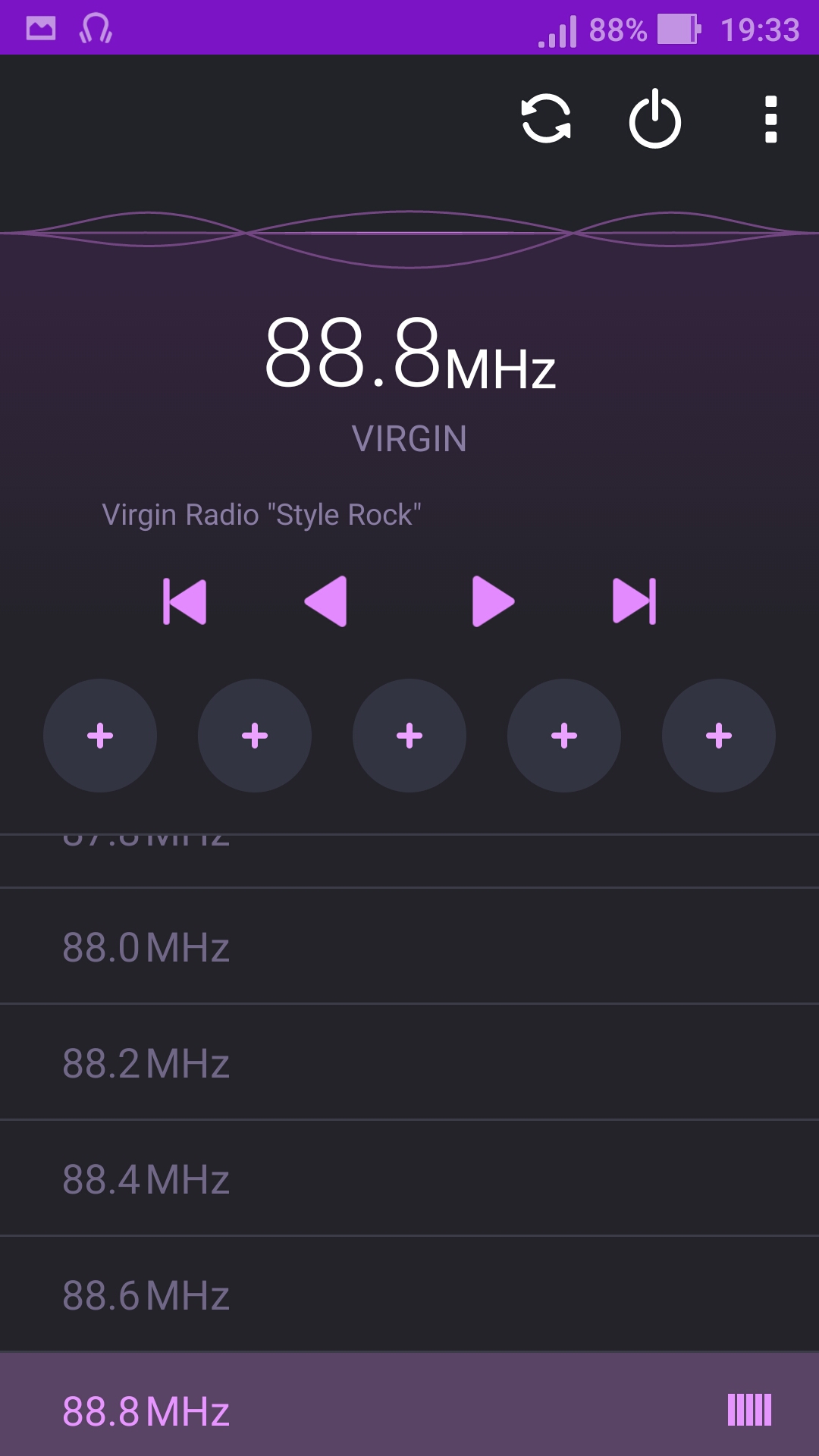819x1456 pixels.
Task: Tune the frequency up with the right arrow
Action: [493, 601]
